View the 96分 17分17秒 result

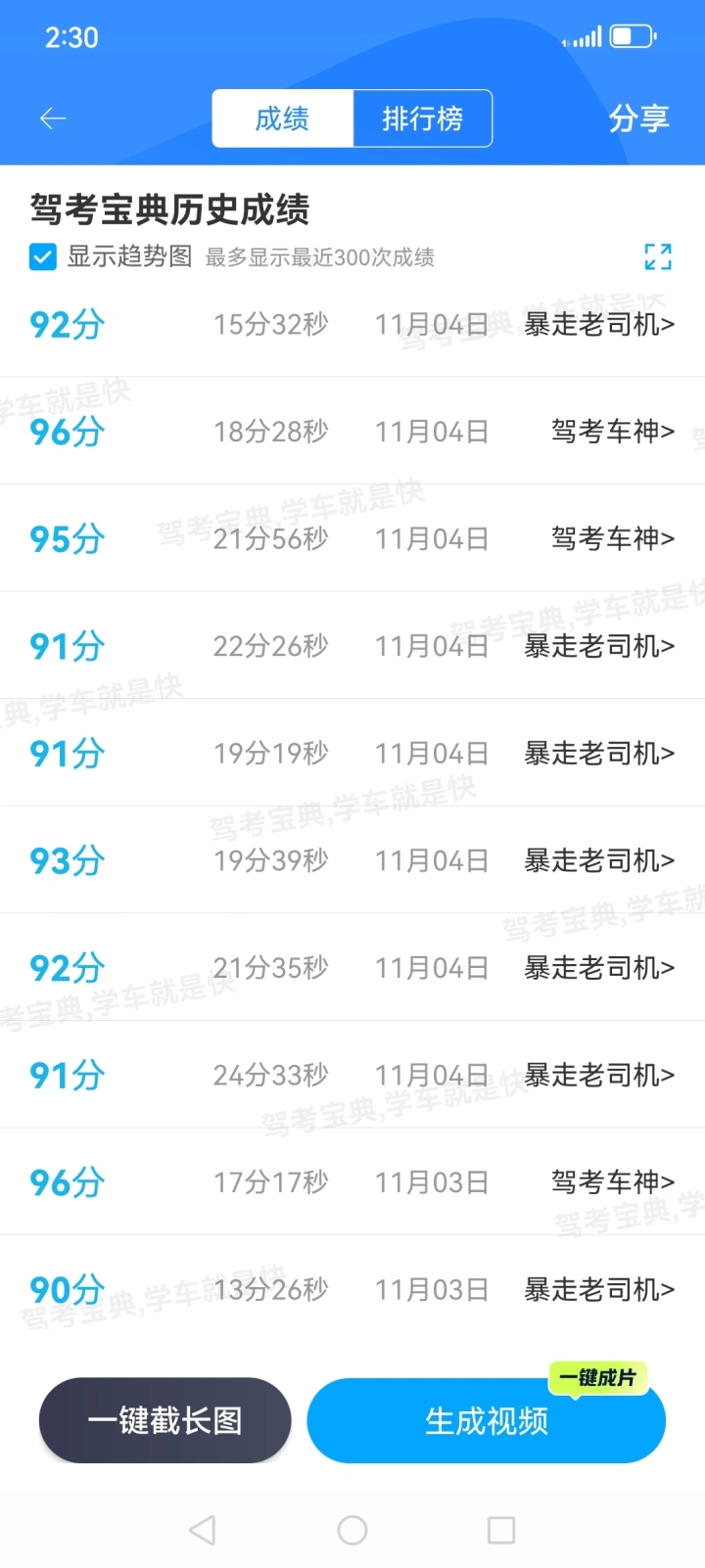tap(352, 1182)
